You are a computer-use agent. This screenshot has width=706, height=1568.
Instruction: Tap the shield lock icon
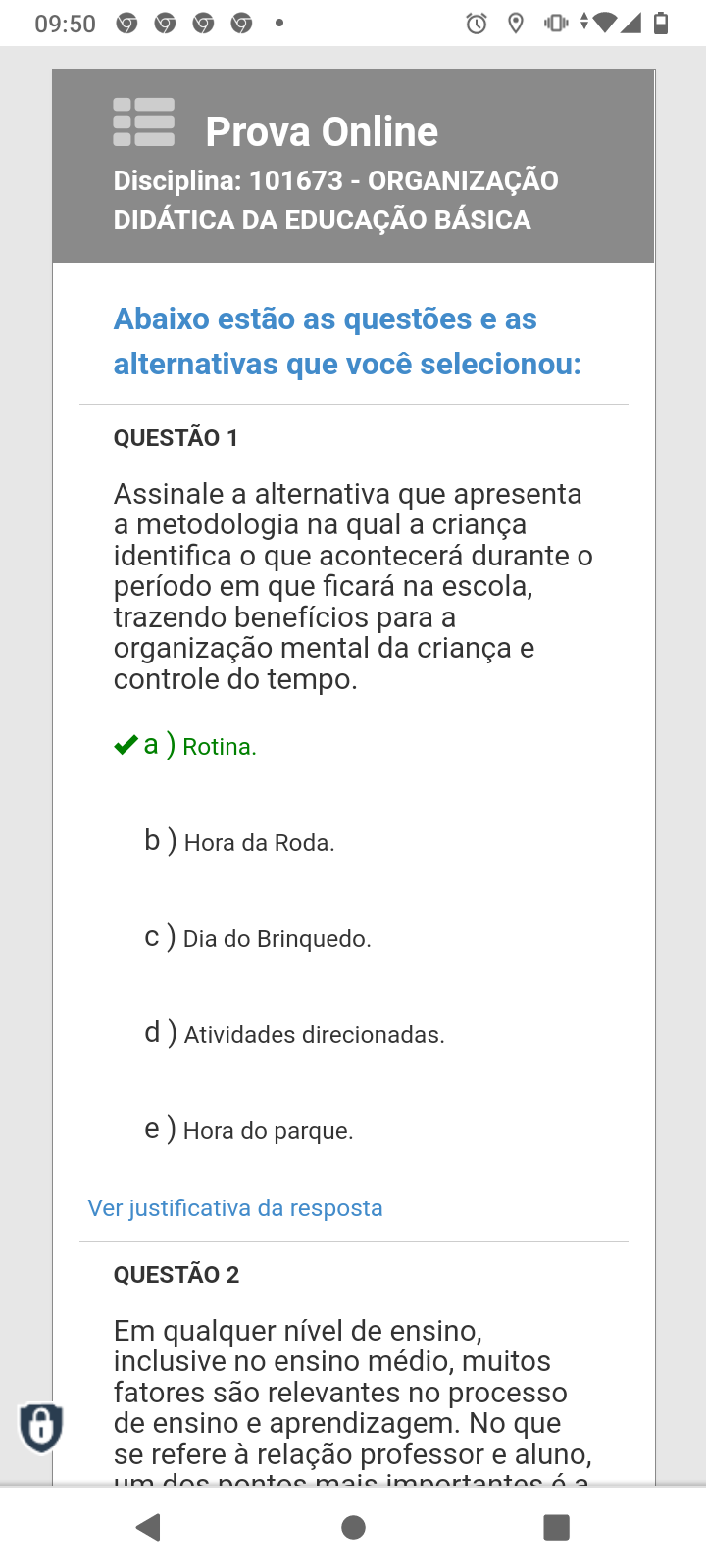[x=41, y=1427]
